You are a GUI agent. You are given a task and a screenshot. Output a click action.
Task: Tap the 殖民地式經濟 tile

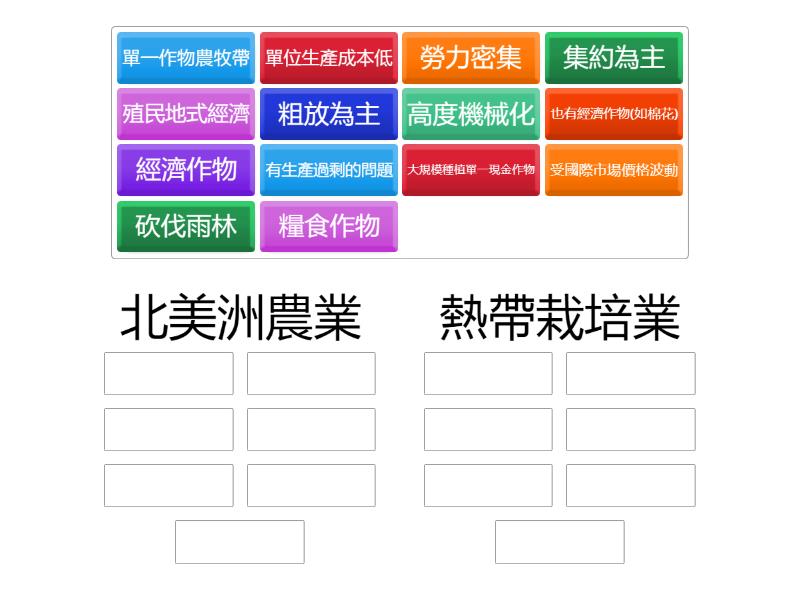186,113
